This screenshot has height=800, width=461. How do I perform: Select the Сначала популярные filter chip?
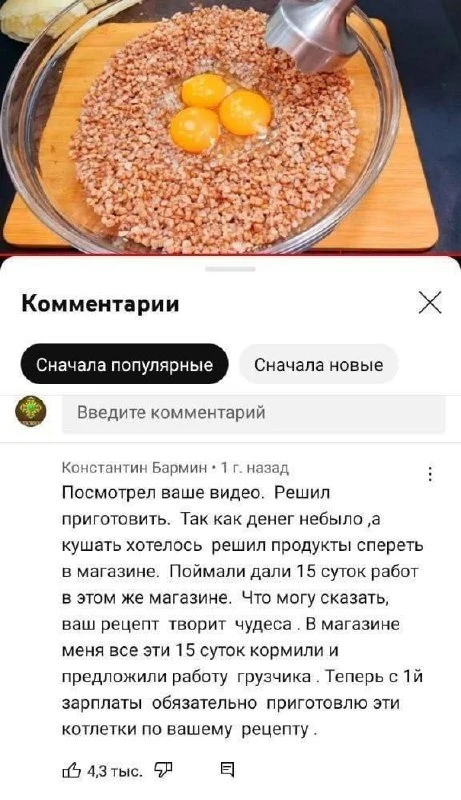[x=124, y=364]
